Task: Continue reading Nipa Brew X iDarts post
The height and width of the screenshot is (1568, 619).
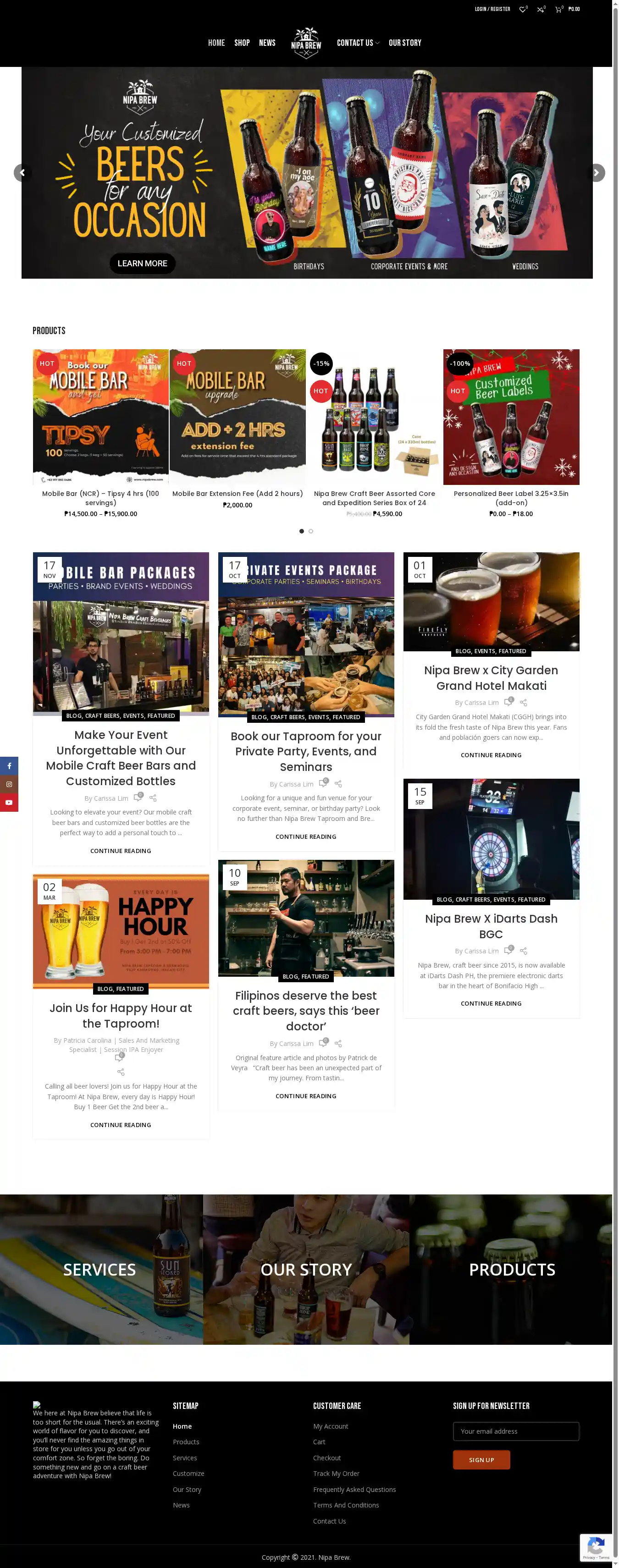Action: [x=491, y=1003]
